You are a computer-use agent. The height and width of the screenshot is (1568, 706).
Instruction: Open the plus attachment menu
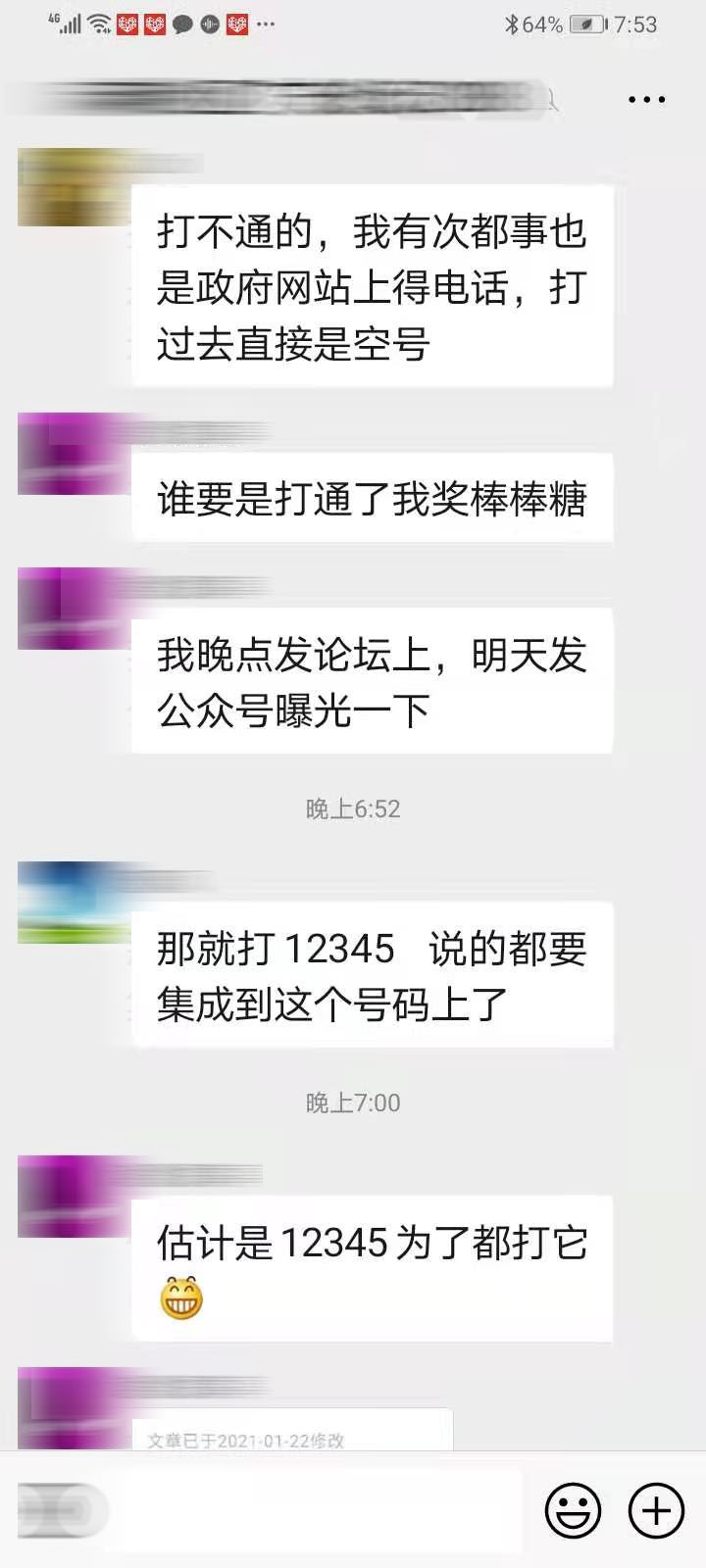pyautogui.click(x=656, y=1510)
